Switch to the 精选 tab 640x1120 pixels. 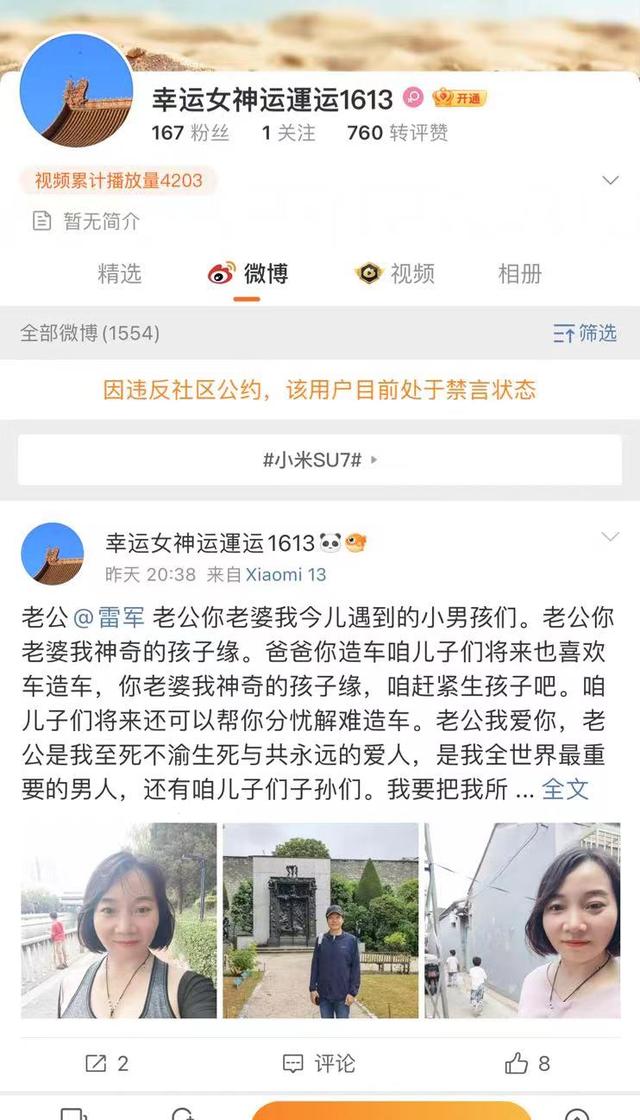(119, 274)
